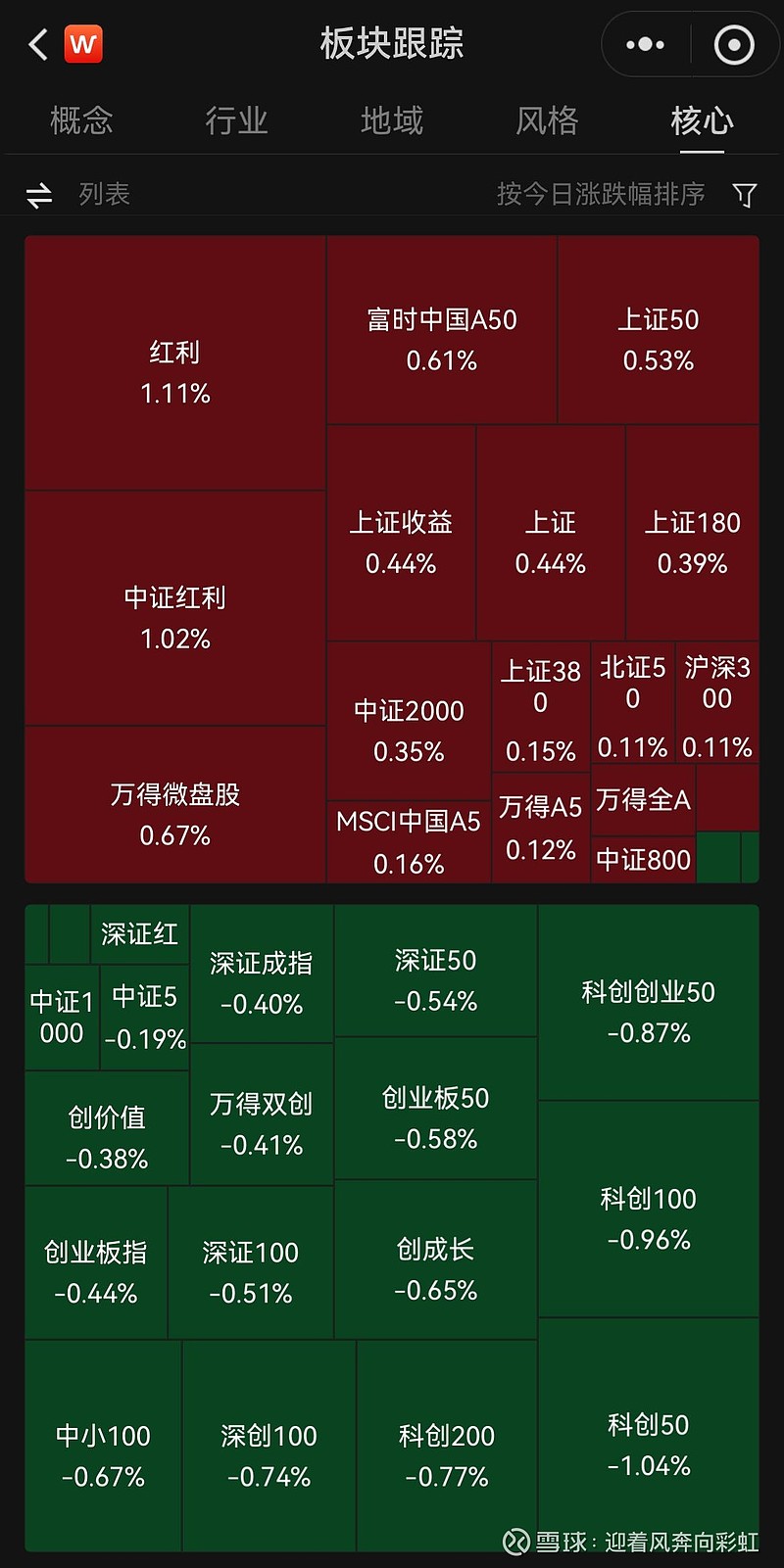The image size is (784, 1568).
Task: Open the three-dot more options menu
Action: tap(644, 44)
